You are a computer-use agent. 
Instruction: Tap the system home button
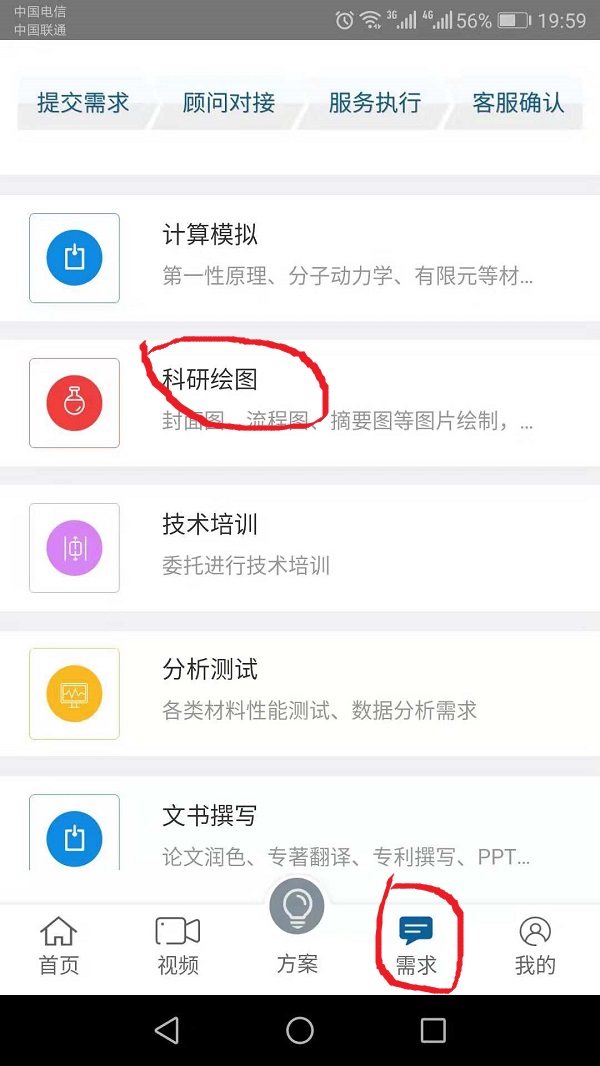coord(300,1031)
